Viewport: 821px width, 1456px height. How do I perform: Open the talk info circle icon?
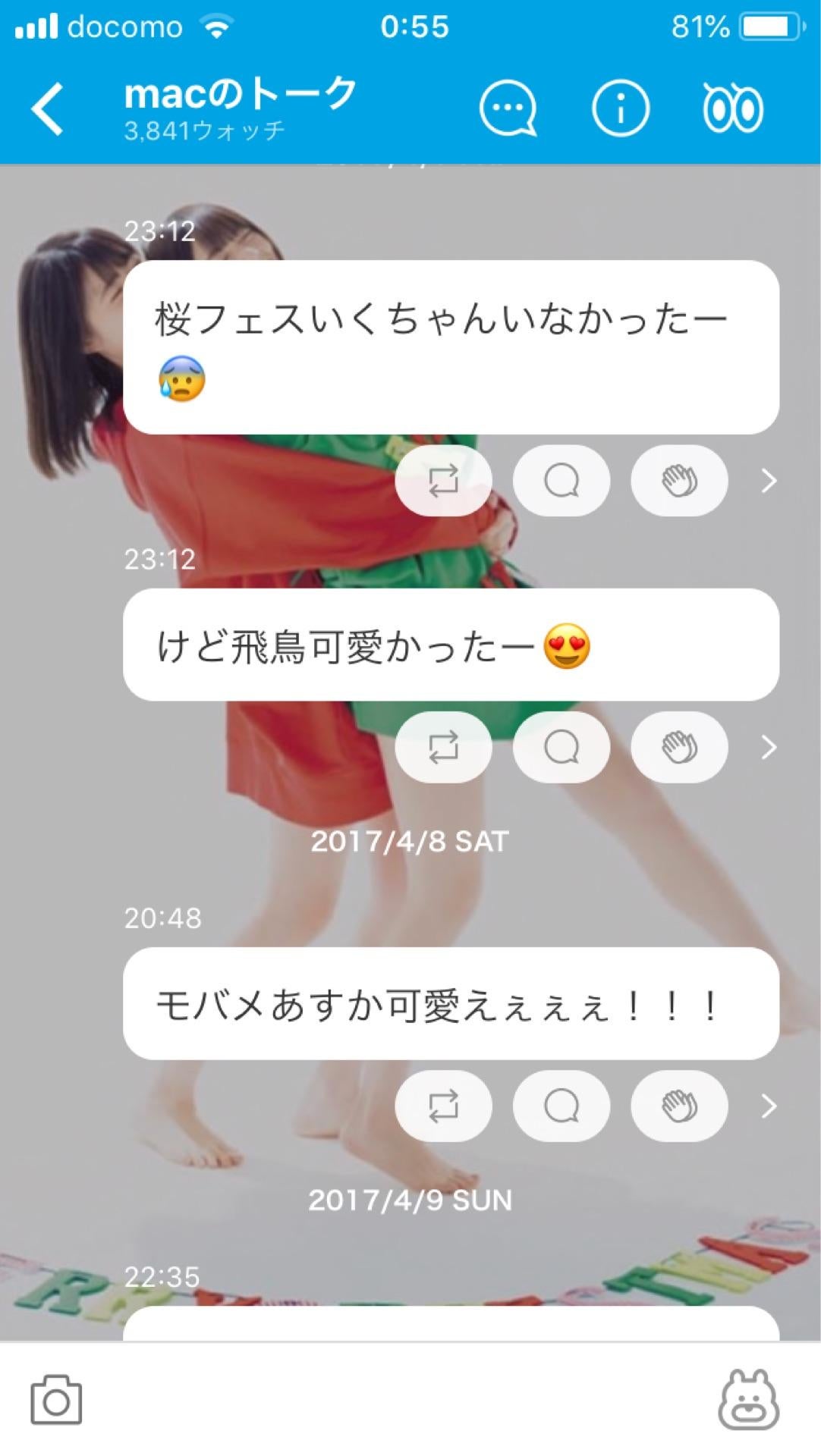(x=620, y=108)
